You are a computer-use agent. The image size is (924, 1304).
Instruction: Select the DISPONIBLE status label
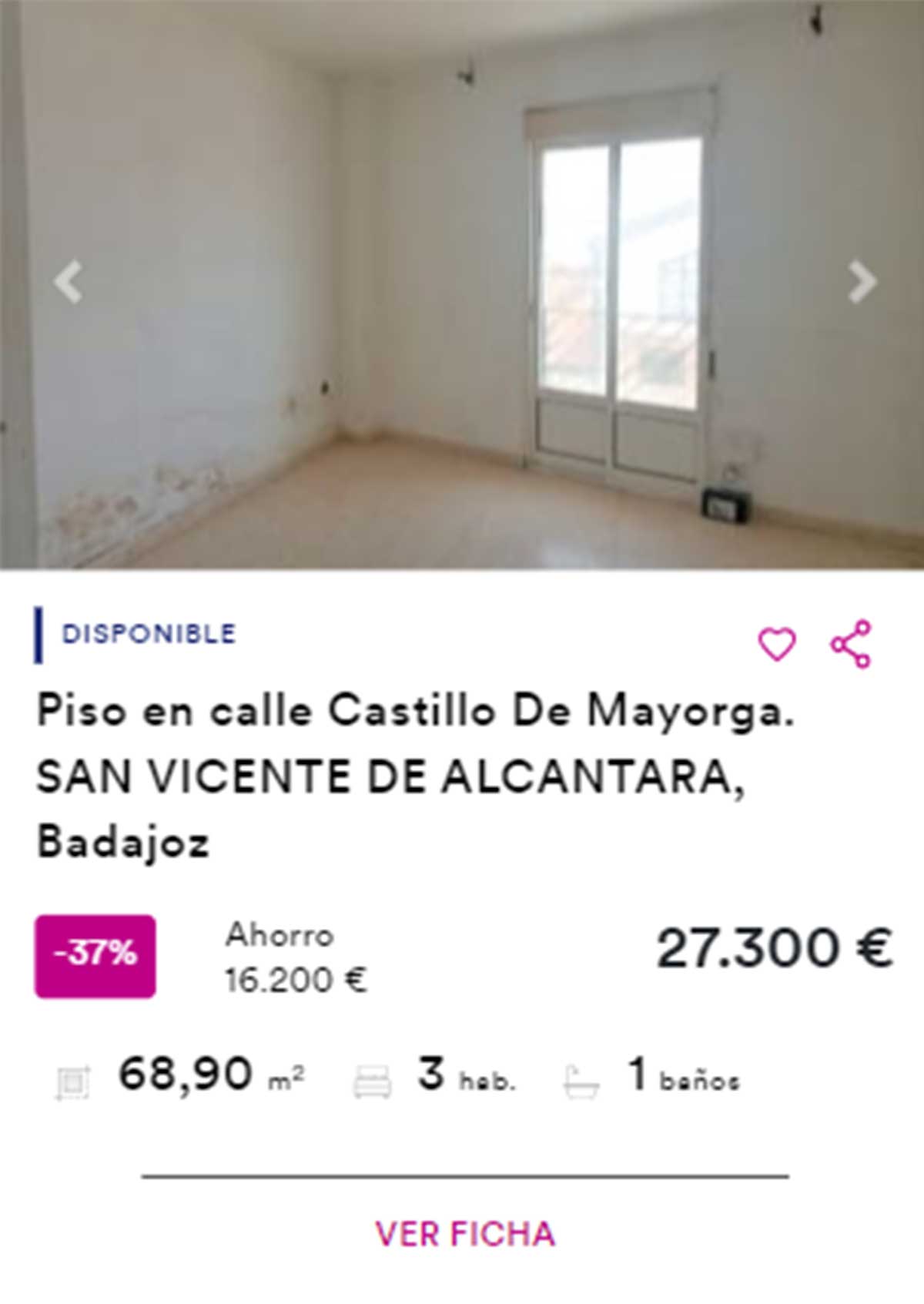click(x=149, y=635)
